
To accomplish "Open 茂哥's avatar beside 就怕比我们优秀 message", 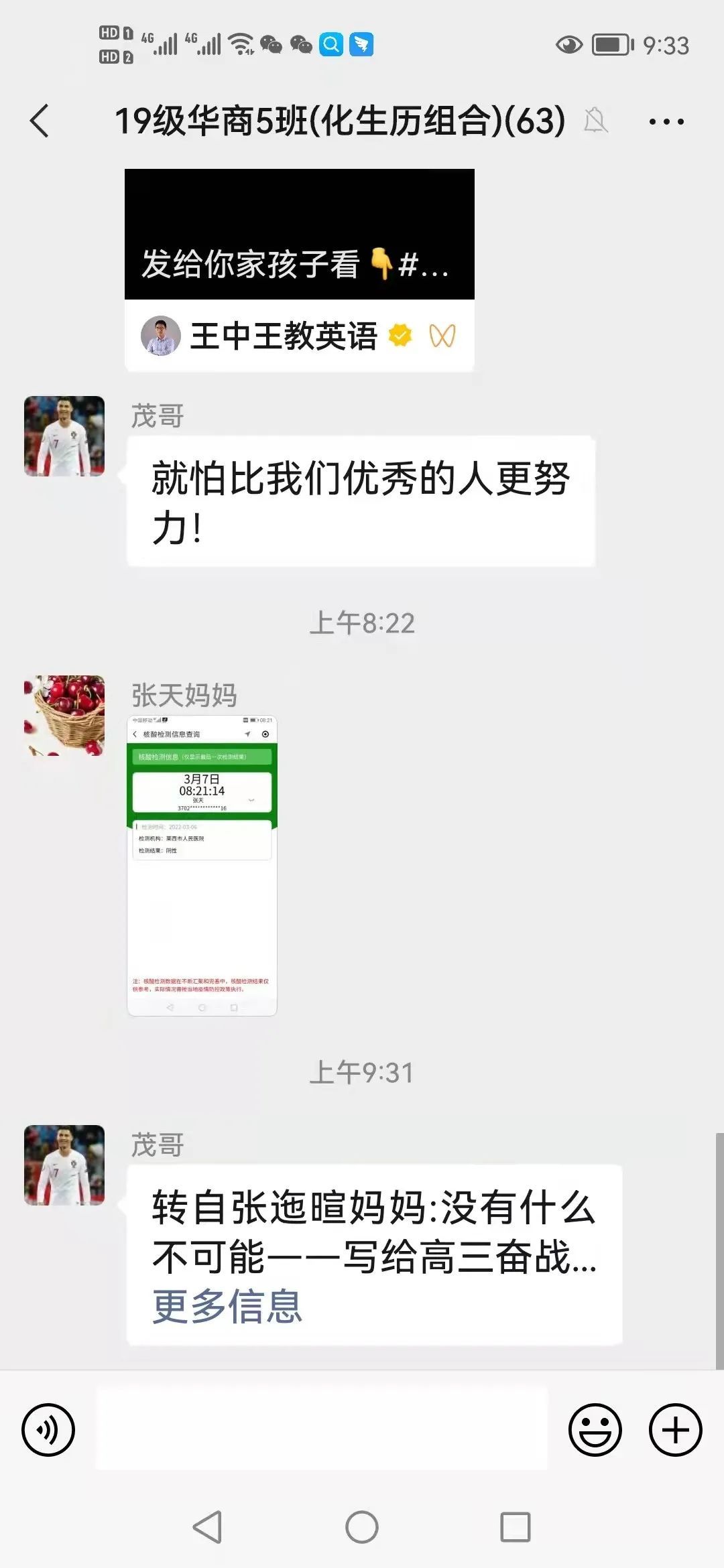I will point(64,436).
